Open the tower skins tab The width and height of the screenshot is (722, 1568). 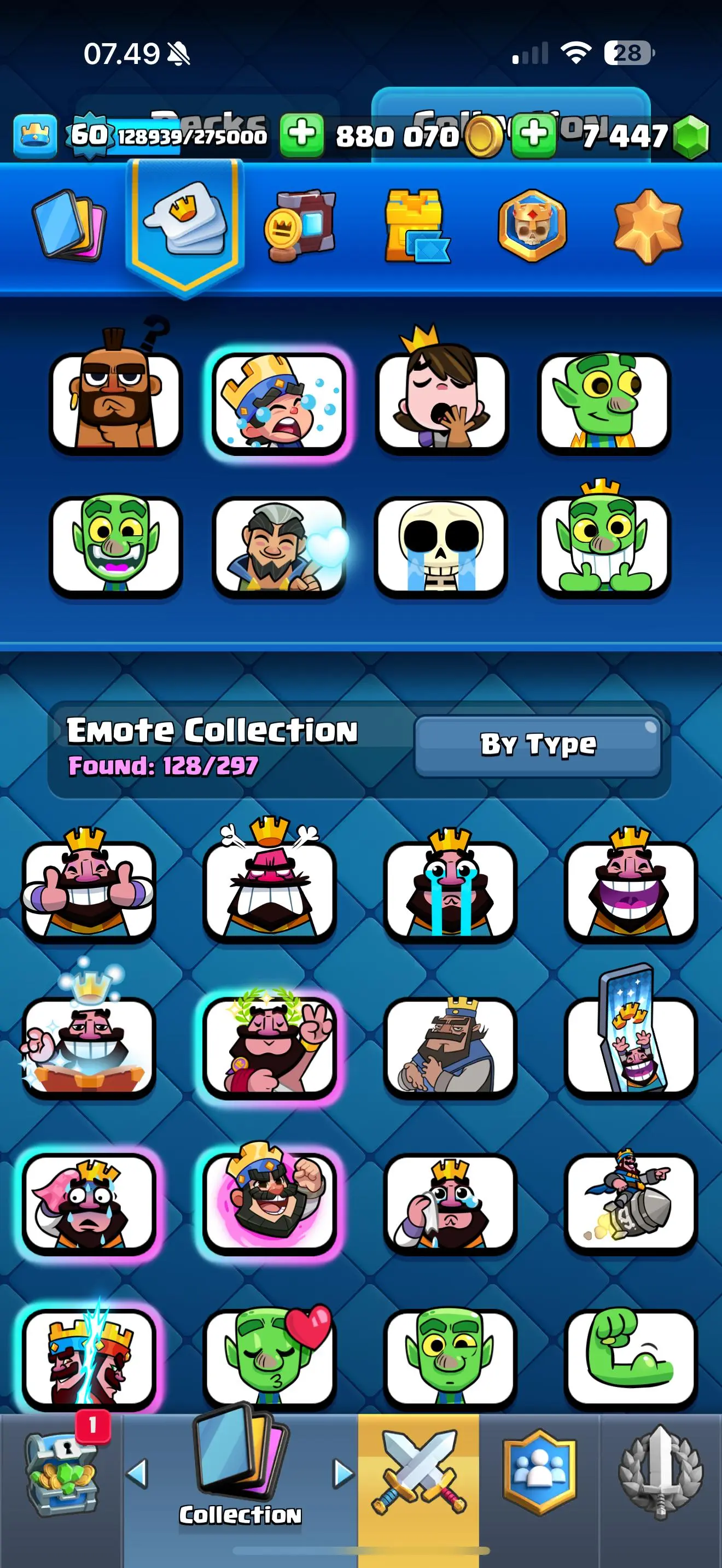(416, 226)
